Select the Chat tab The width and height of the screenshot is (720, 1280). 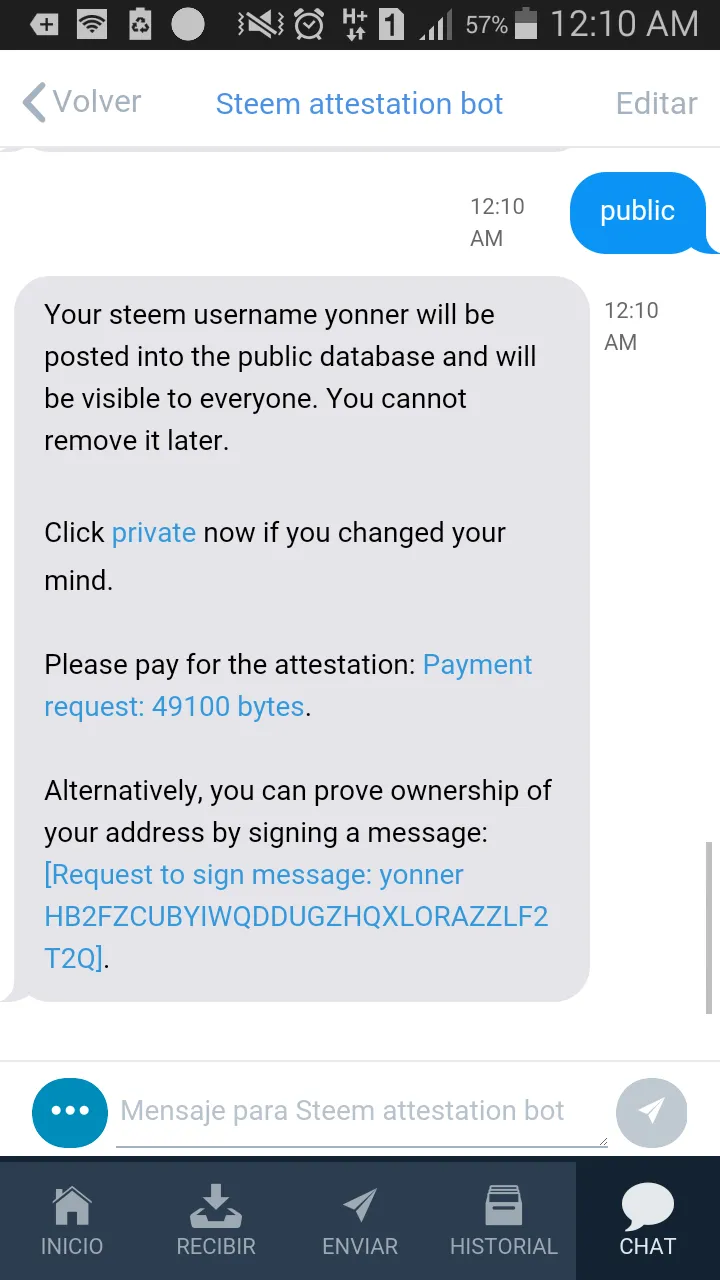648,1220
